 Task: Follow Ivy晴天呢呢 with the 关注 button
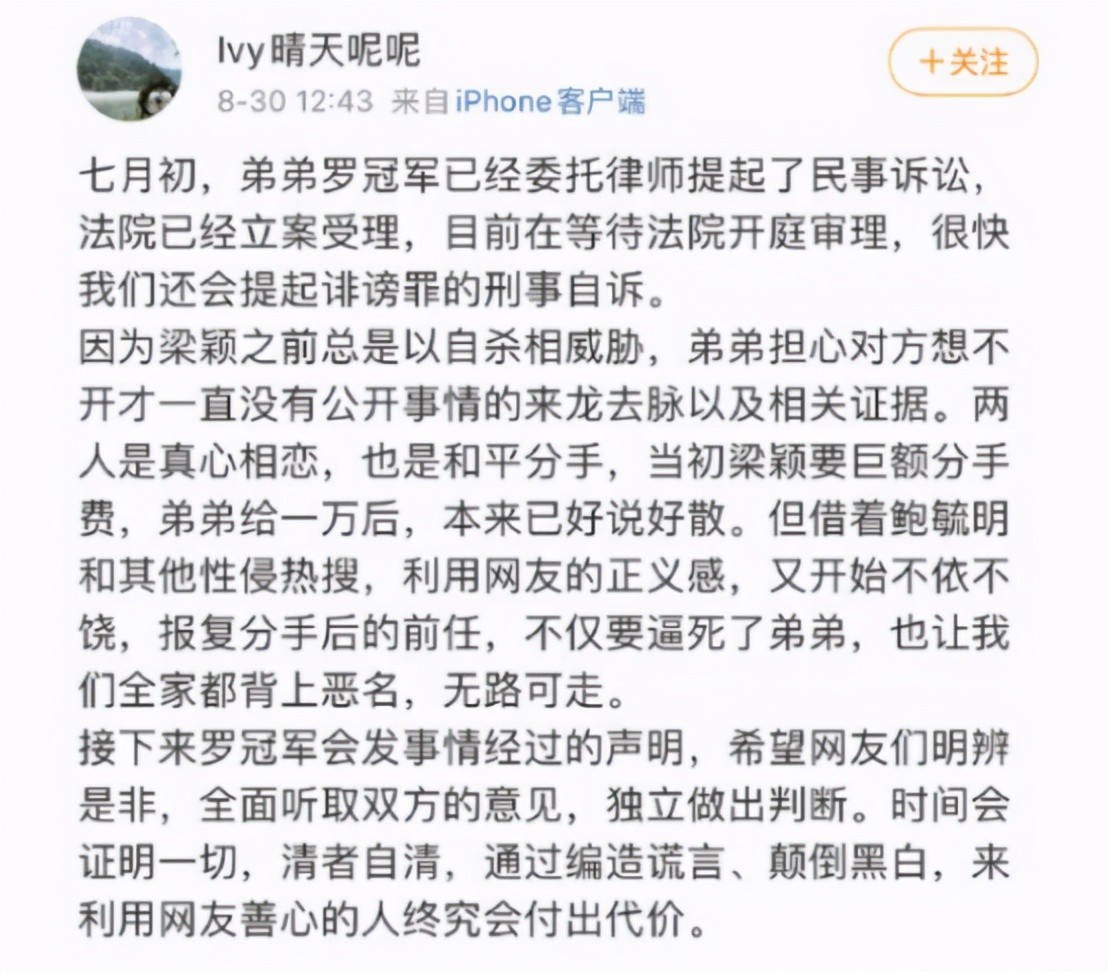tap(963, 62)
